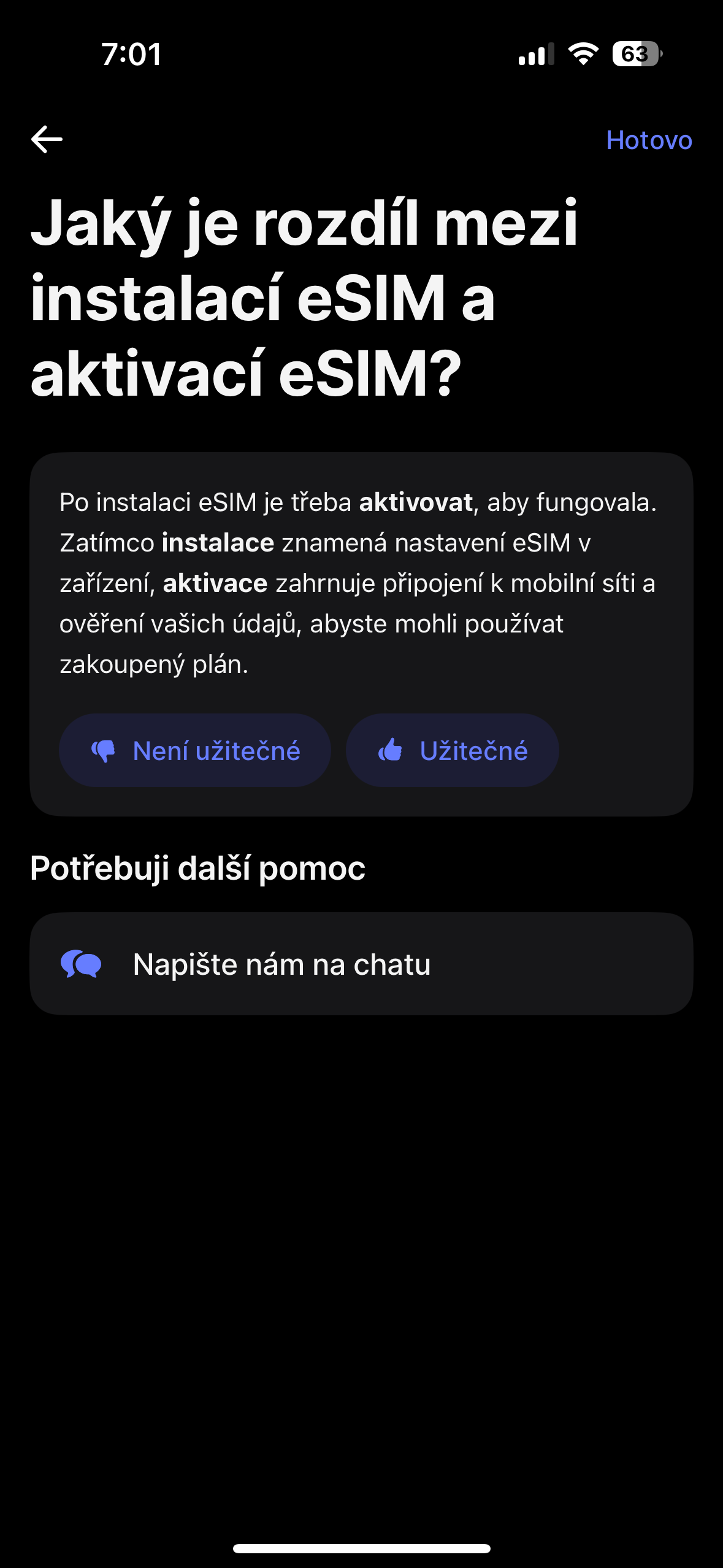This screenshot has height=1568, width=723.
Task: Tap the cellular signal bars icon
Action: (x=535, y=55)
